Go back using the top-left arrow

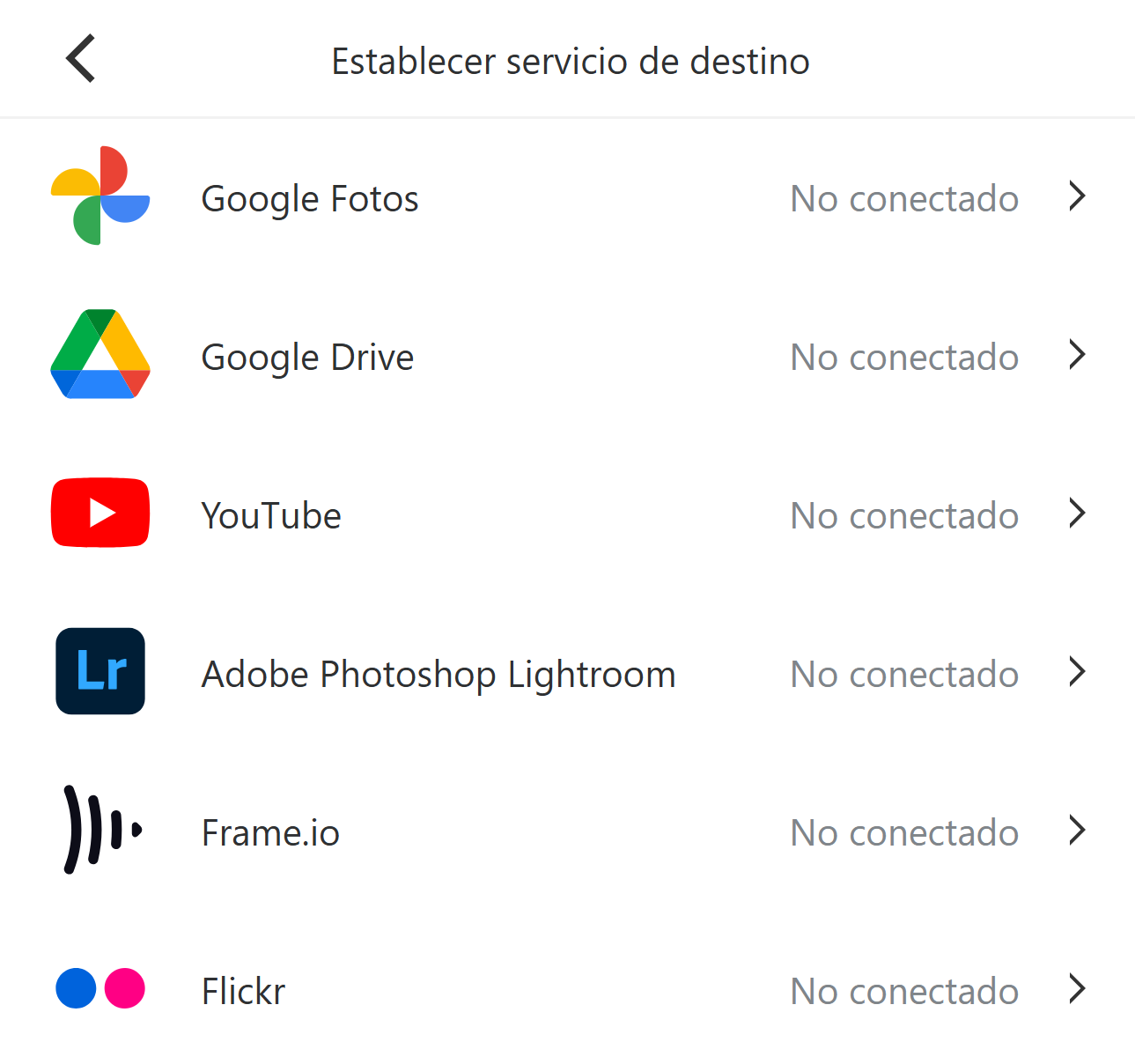[x=81, y=60]
